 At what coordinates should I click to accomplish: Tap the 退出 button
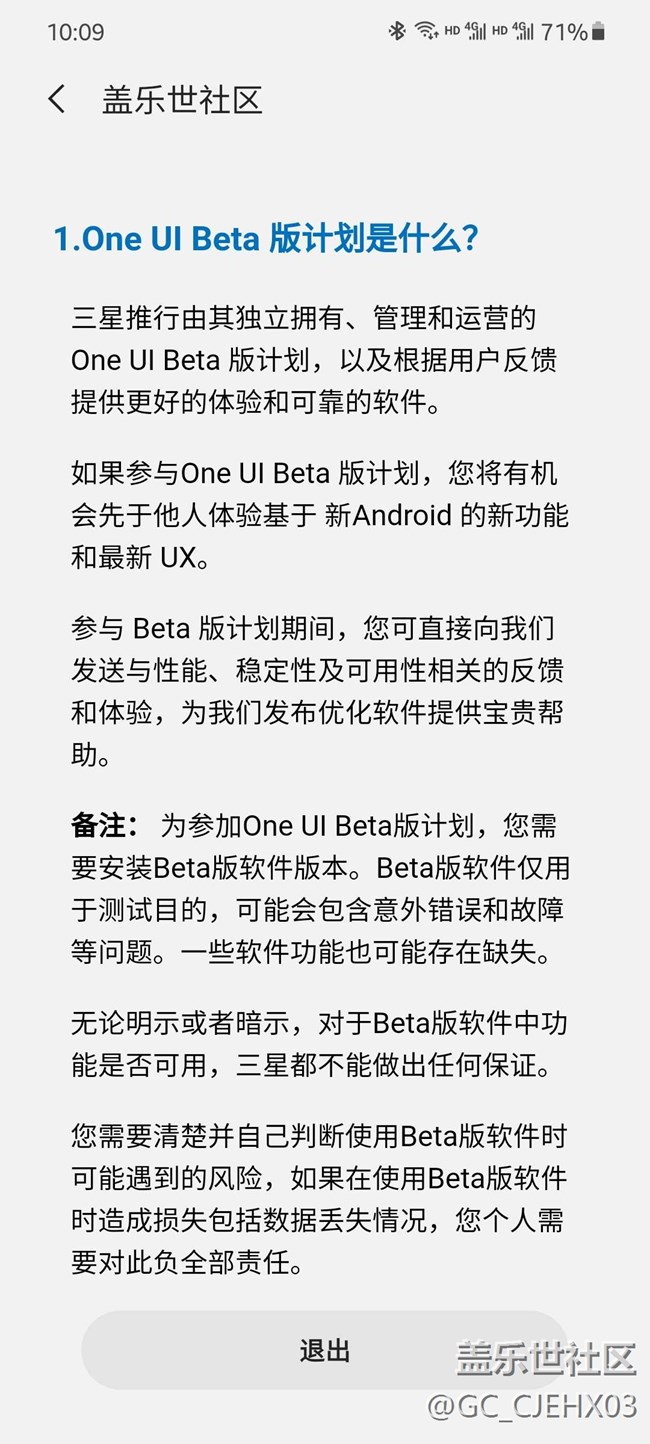click(324, 1351)
